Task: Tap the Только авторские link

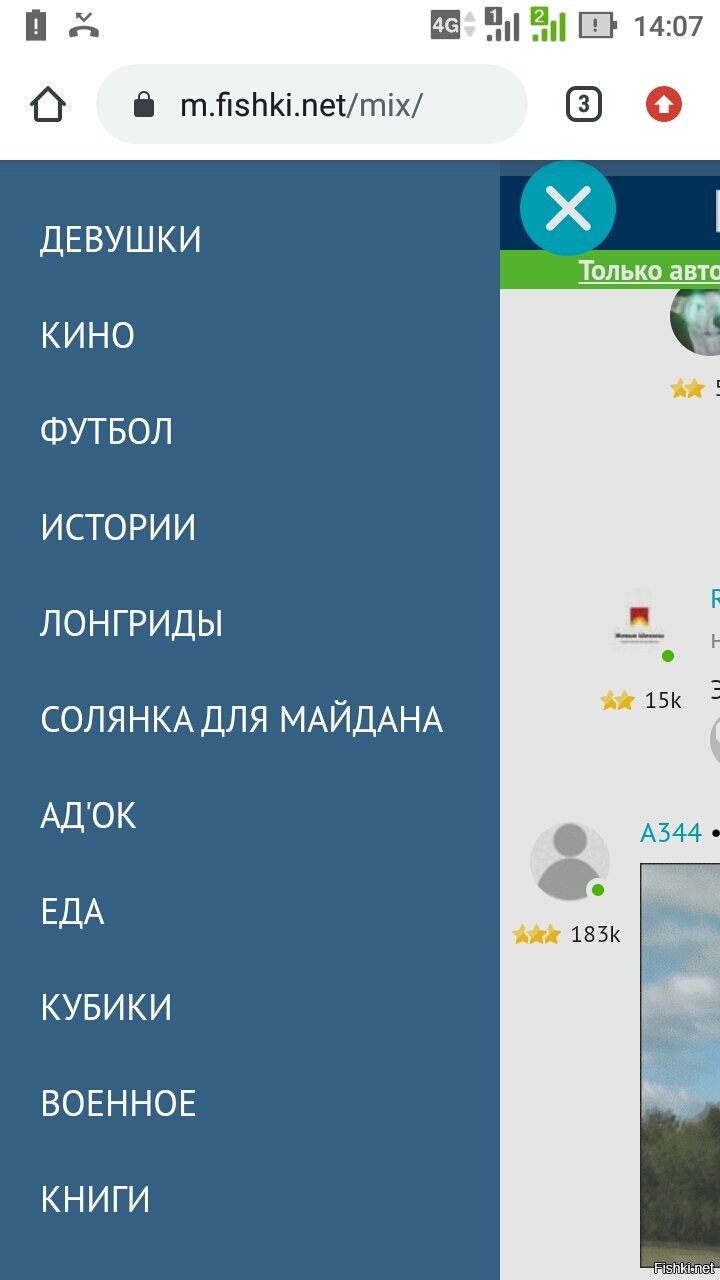Action: tap(648, 271)
